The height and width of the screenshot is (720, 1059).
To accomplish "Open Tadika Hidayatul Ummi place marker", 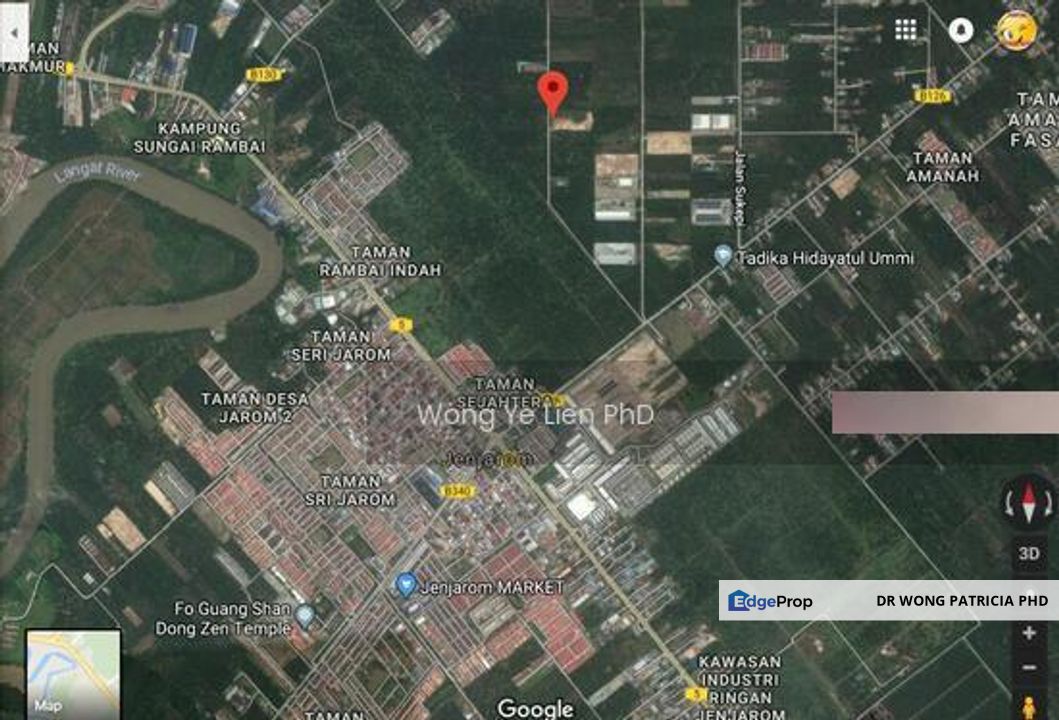I will [x=723, y=257].
